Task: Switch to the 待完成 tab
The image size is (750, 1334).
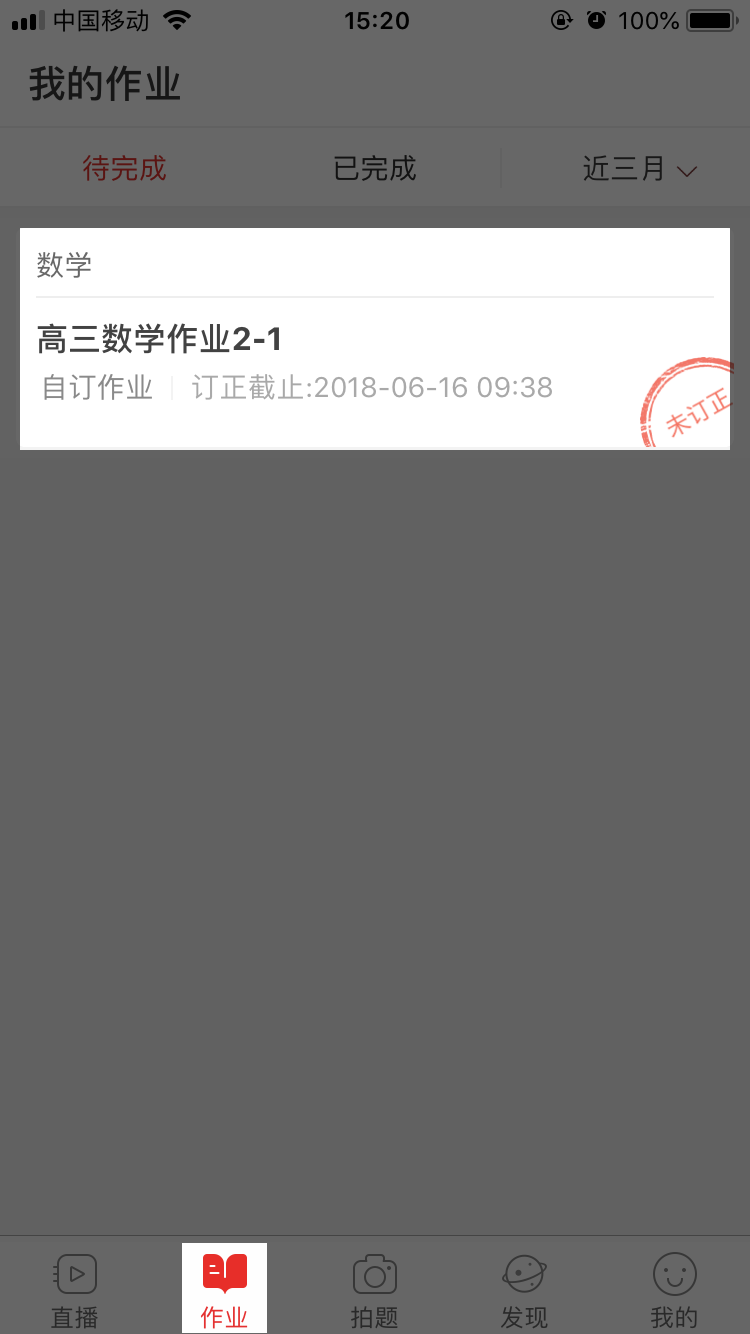Action: pyautogui.click(x=124, y=168)
